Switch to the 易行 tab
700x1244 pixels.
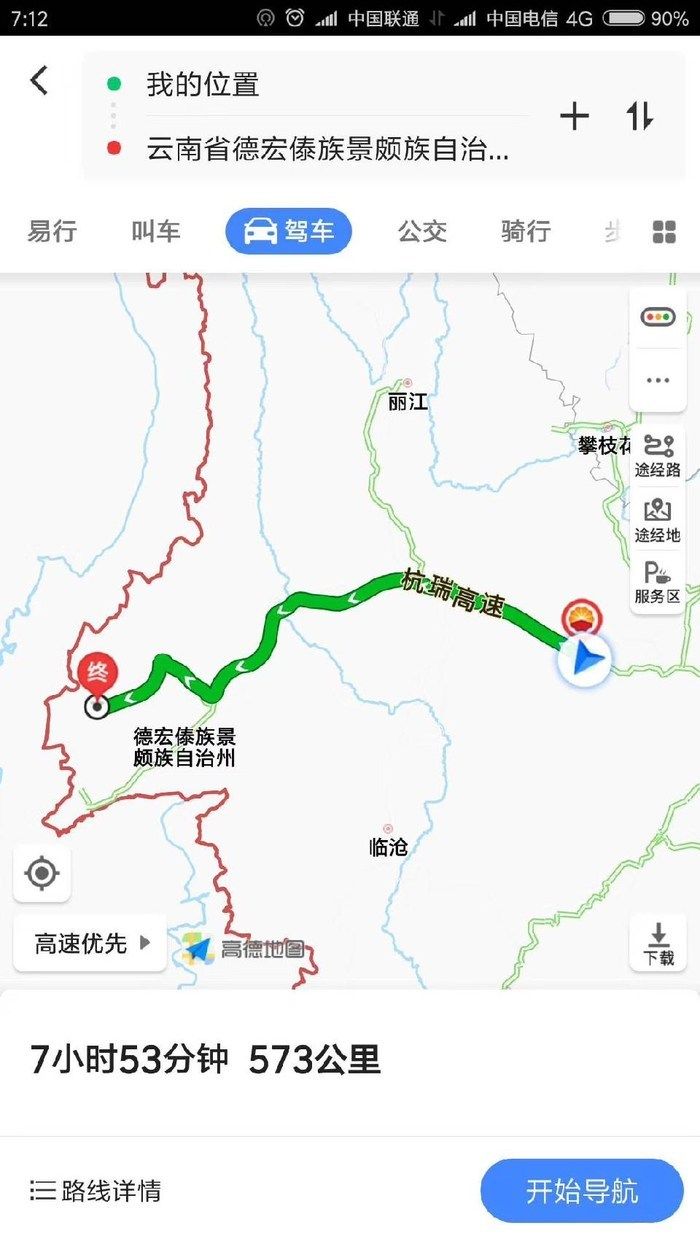pos(52,232)
